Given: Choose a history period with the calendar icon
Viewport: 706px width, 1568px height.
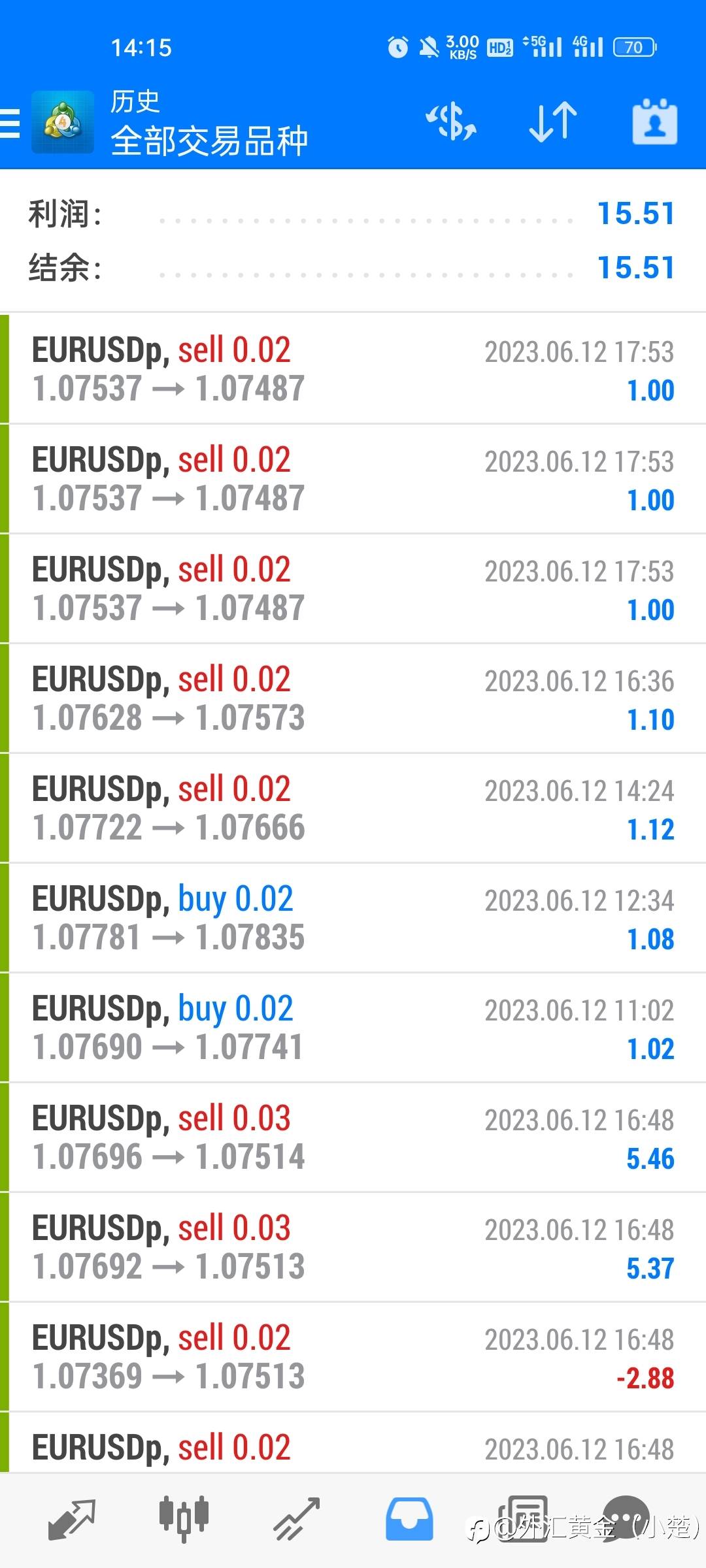Looking at the screenshot, I should (654, 122).
